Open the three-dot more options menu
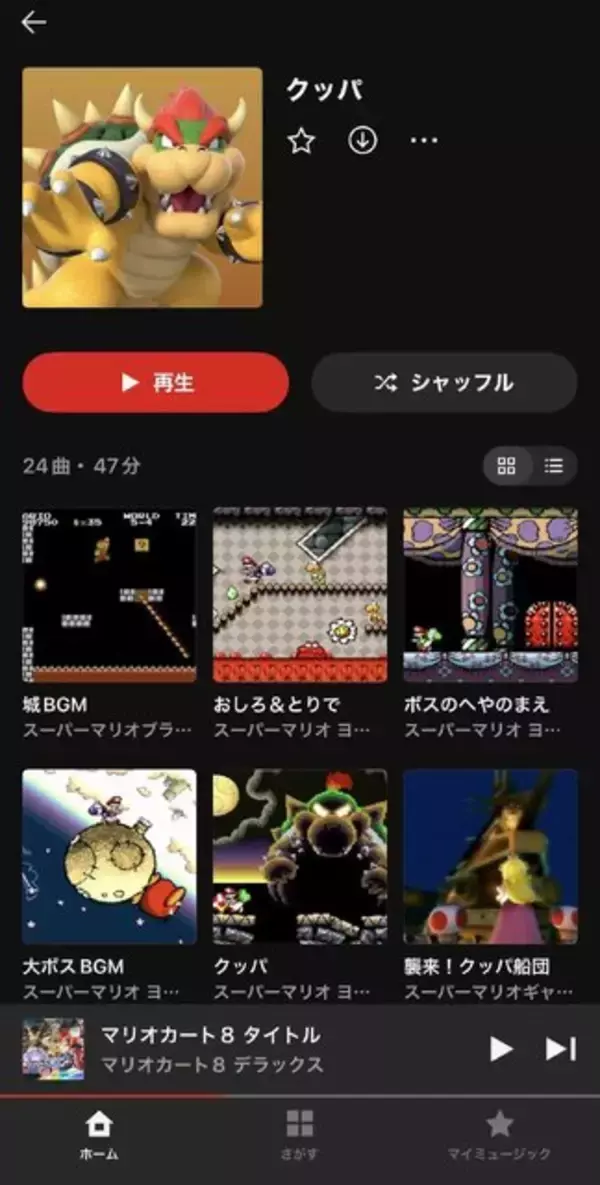 point(424,141)
